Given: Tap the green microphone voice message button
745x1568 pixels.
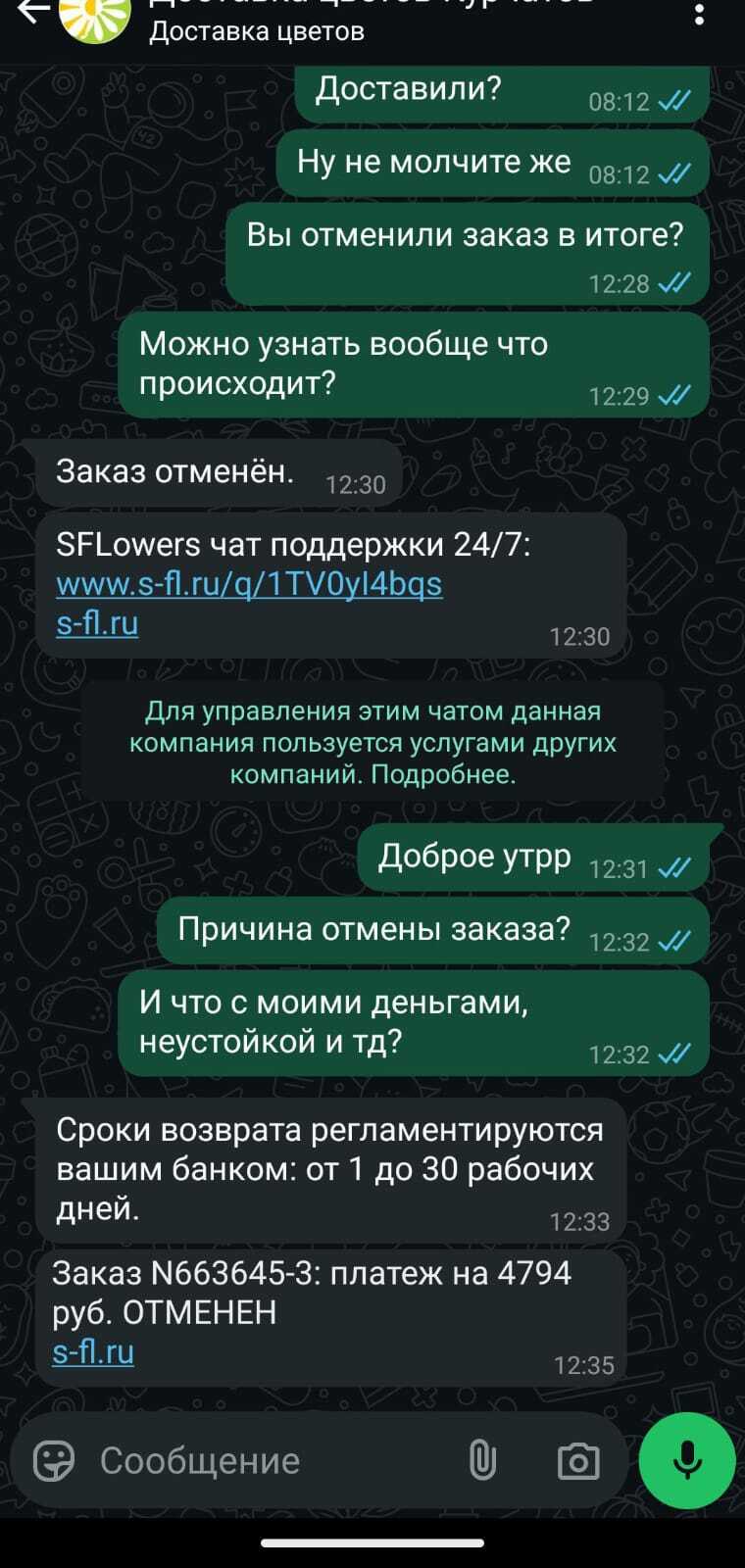Looking at the screenshot, I should click(687, 1460).
